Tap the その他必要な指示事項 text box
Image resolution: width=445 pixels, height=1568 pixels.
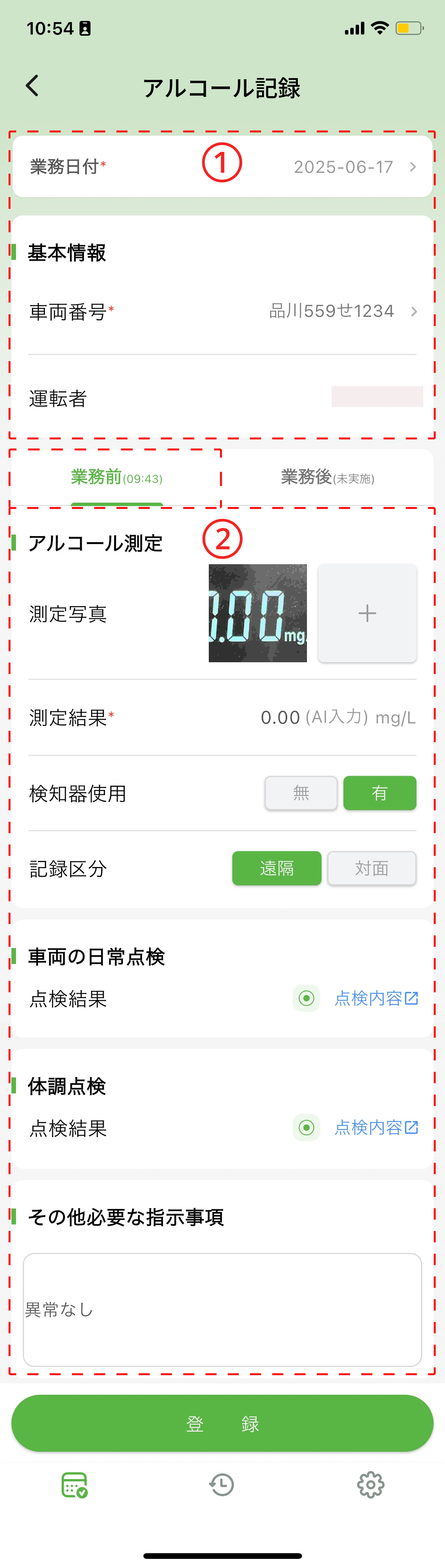pyautogui.click(x=222, y=1309)
